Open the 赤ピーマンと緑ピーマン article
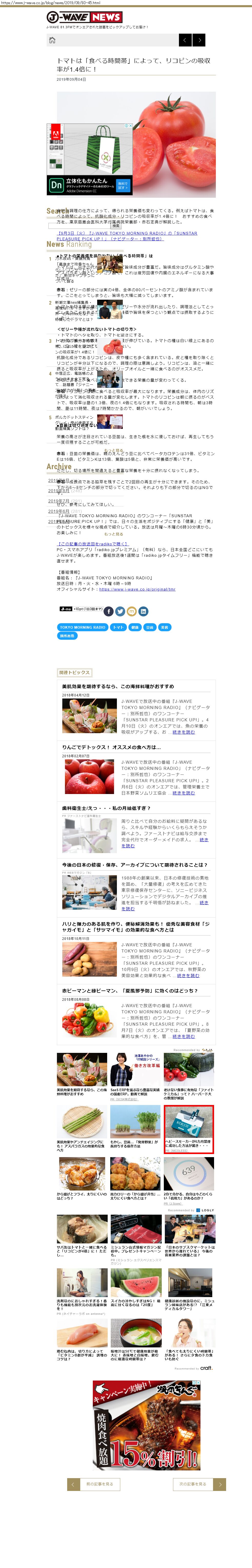Viewport: 252px width, 1568px height. pos(129,990)
